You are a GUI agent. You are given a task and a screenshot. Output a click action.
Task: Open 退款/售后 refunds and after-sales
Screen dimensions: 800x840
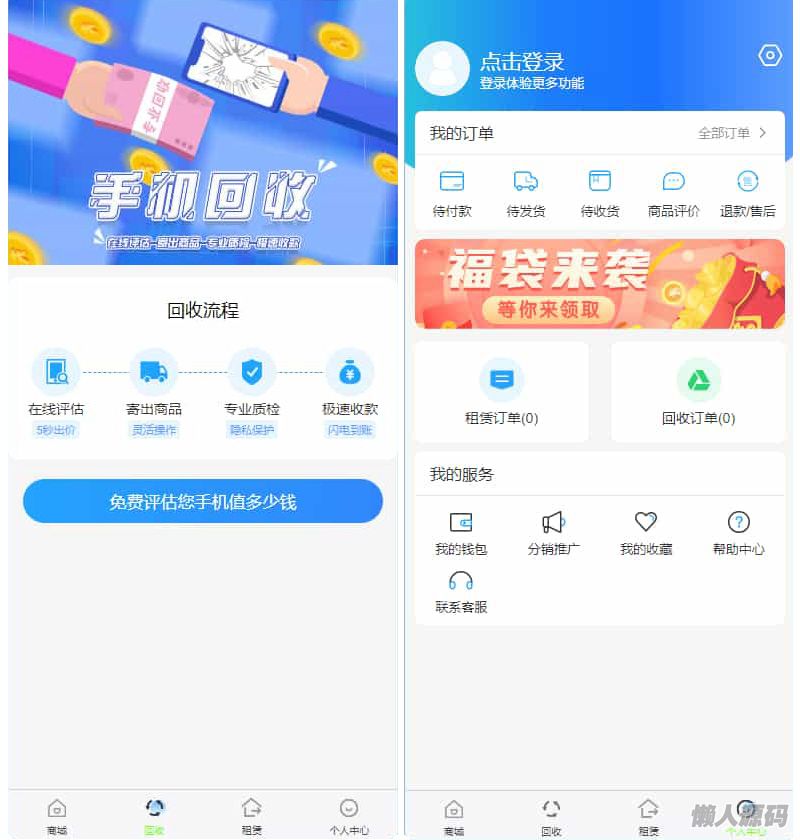coord(747,193)
